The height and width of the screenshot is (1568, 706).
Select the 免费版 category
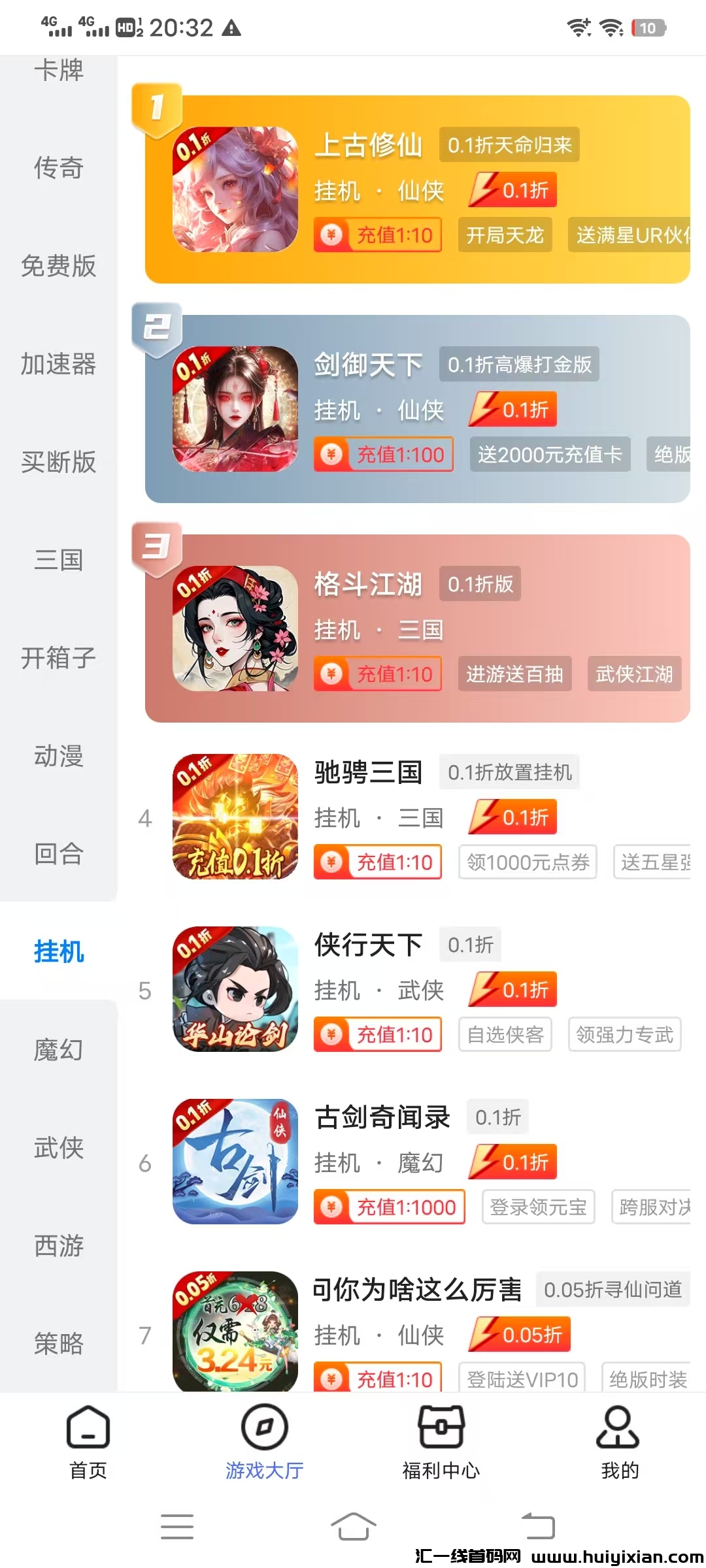[59, 266]
